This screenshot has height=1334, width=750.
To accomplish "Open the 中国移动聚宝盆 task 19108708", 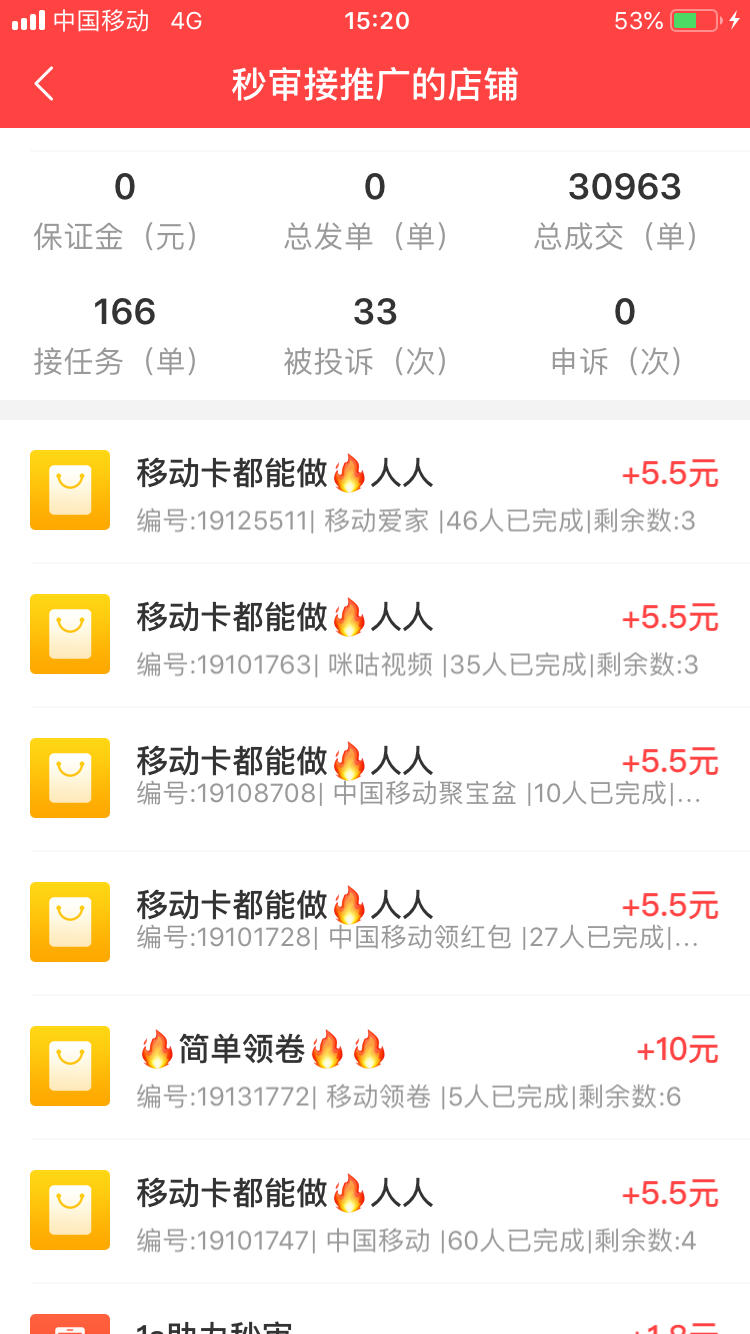I will (375, 779).
